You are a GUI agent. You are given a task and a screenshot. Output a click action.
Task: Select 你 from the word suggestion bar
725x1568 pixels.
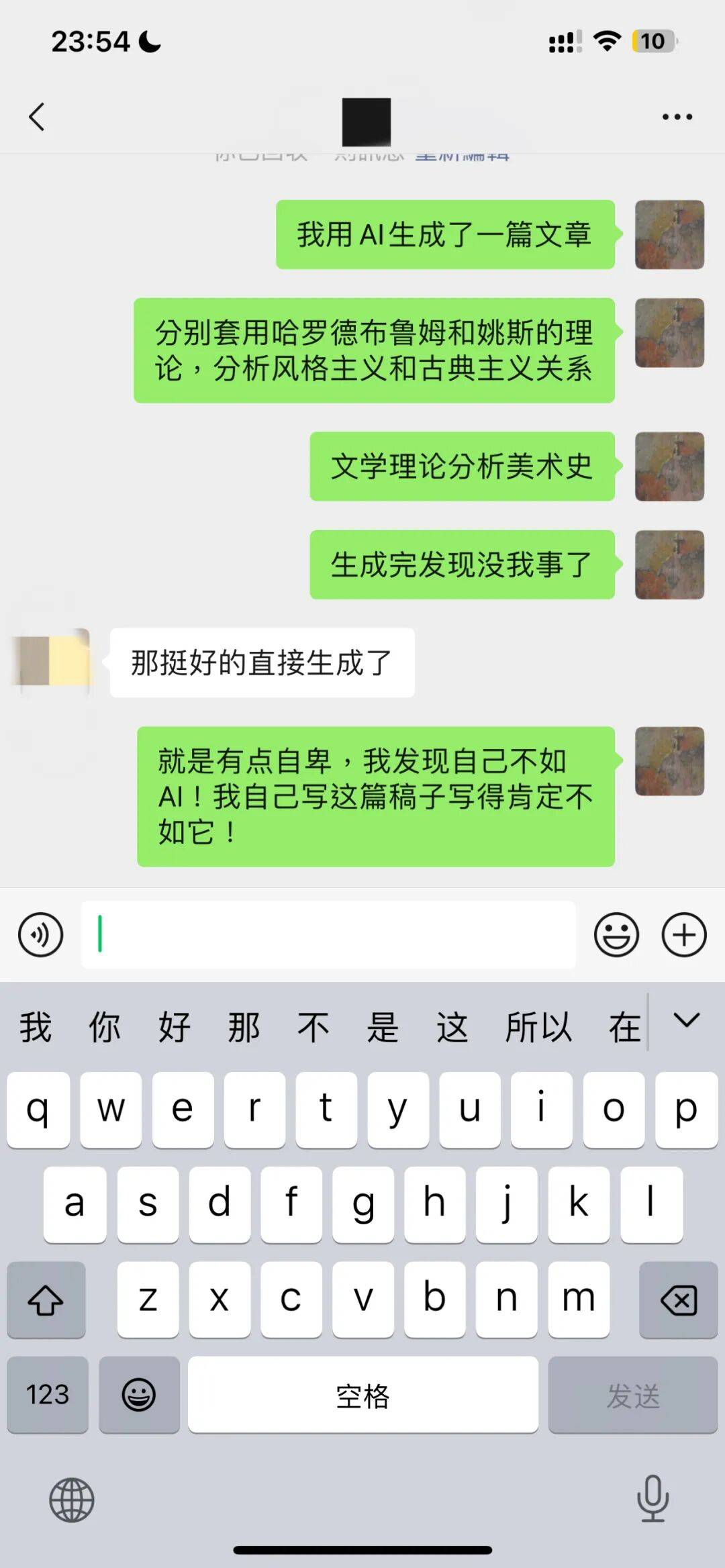coord(105,1026)
